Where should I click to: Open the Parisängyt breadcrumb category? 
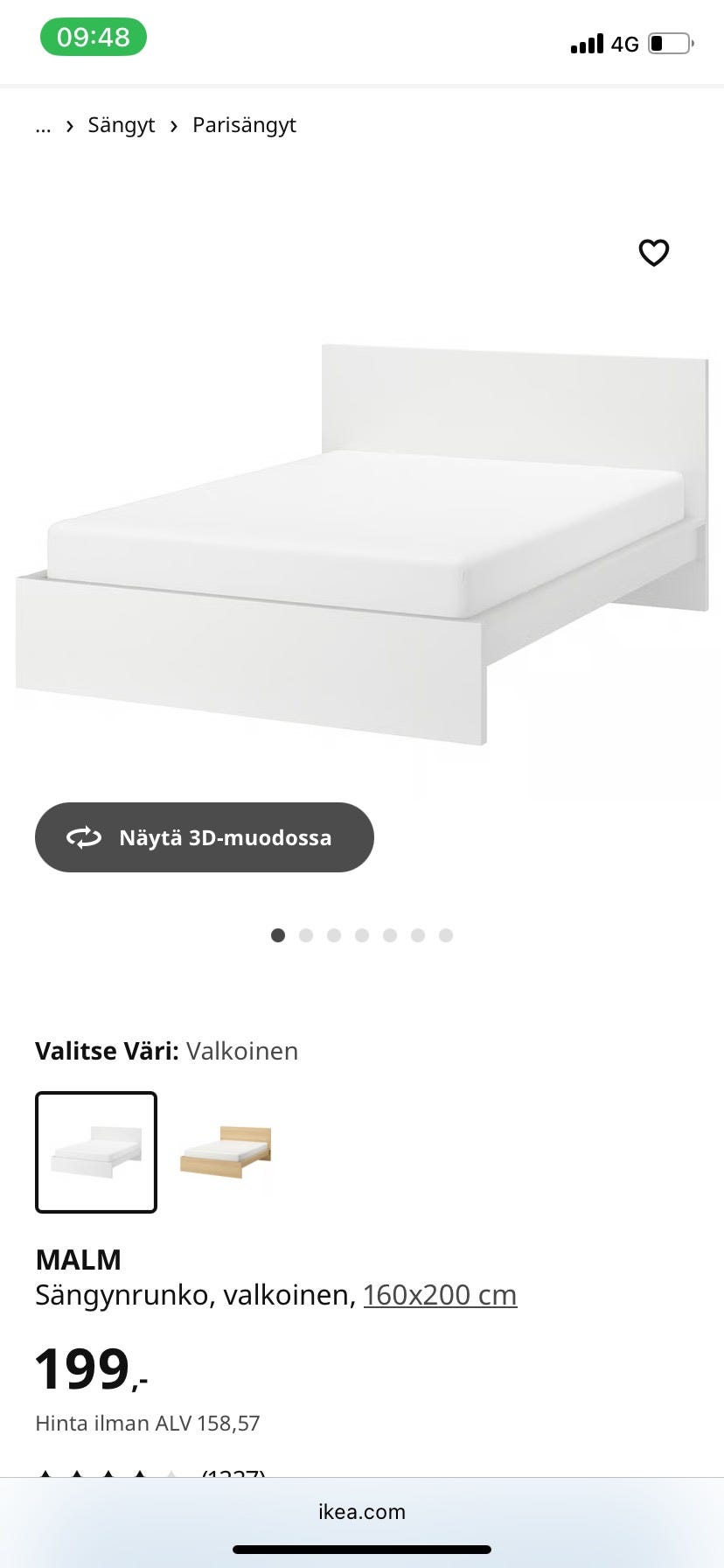[x=244, y=125]
